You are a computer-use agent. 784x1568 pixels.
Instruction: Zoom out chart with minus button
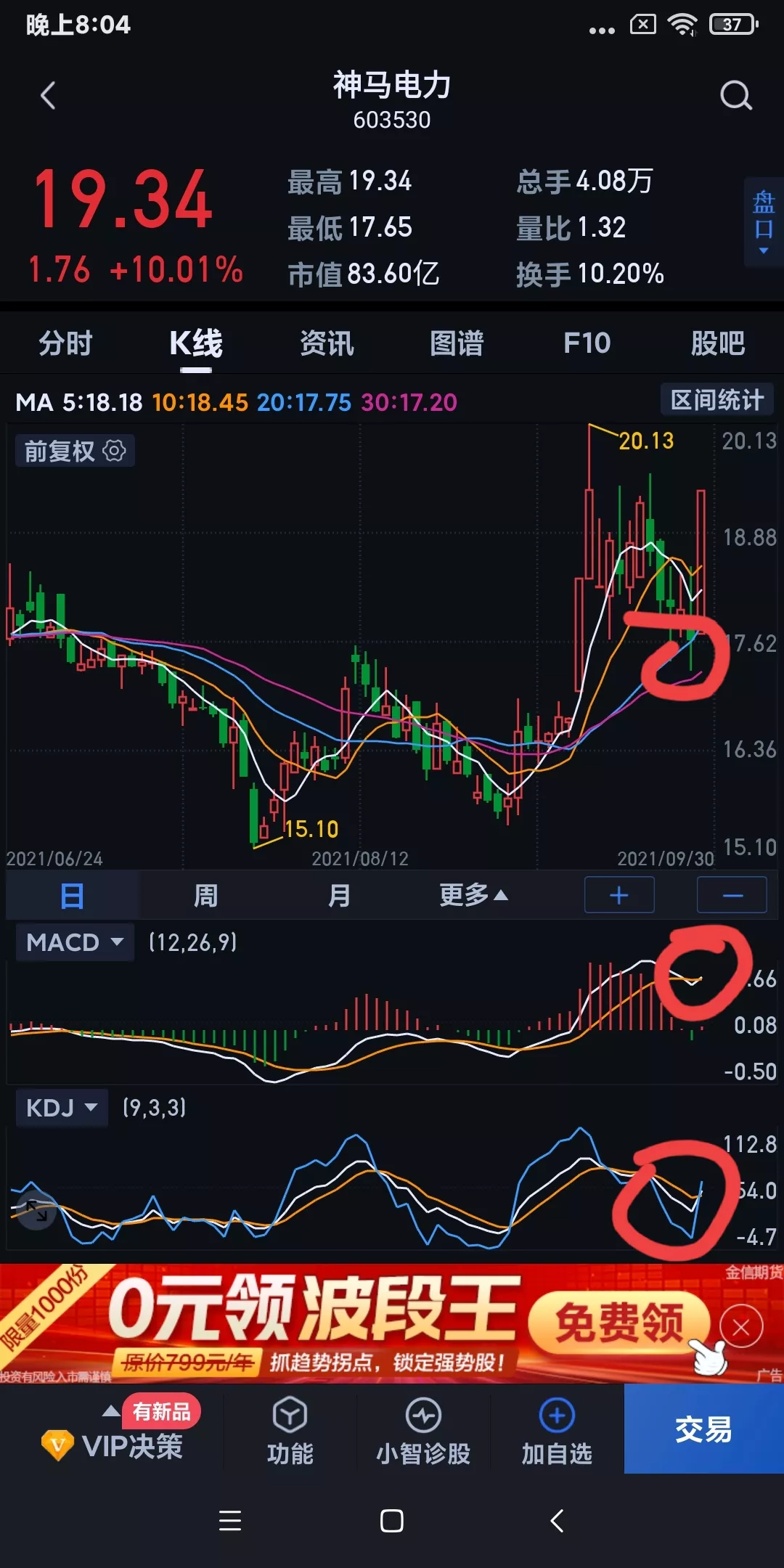click(x=732, y=895)
